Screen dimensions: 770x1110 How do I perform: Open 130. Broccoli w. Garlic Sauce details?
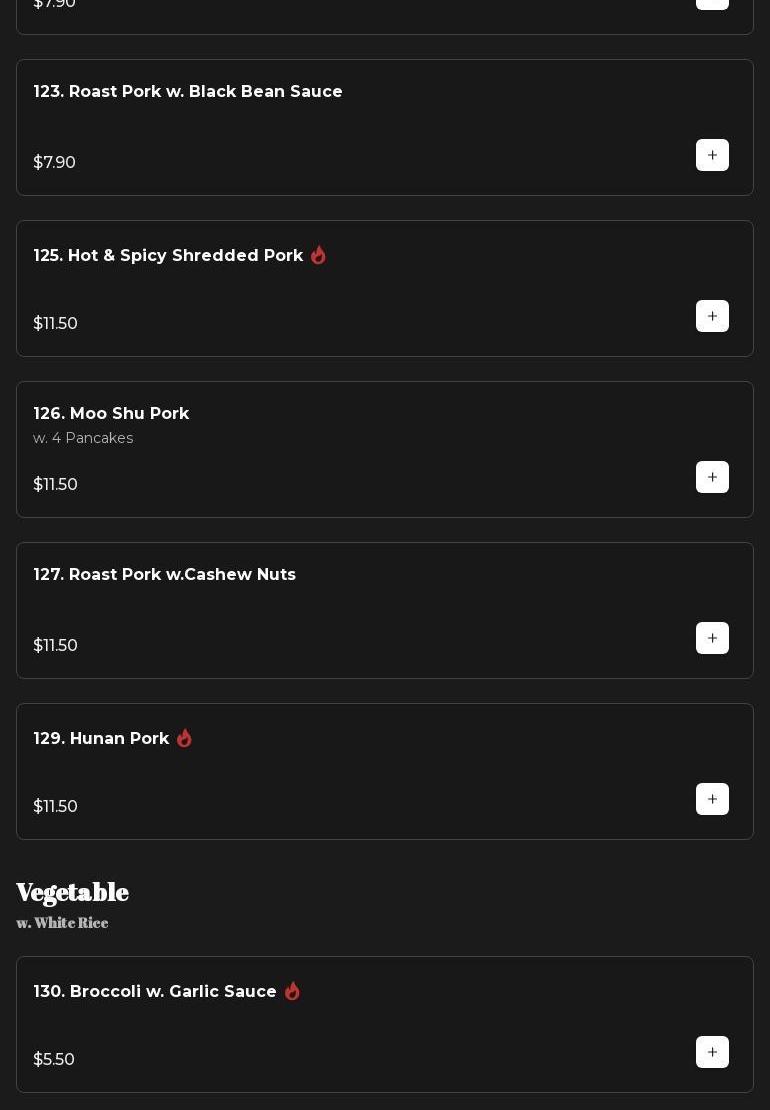[x=155, y=992]
